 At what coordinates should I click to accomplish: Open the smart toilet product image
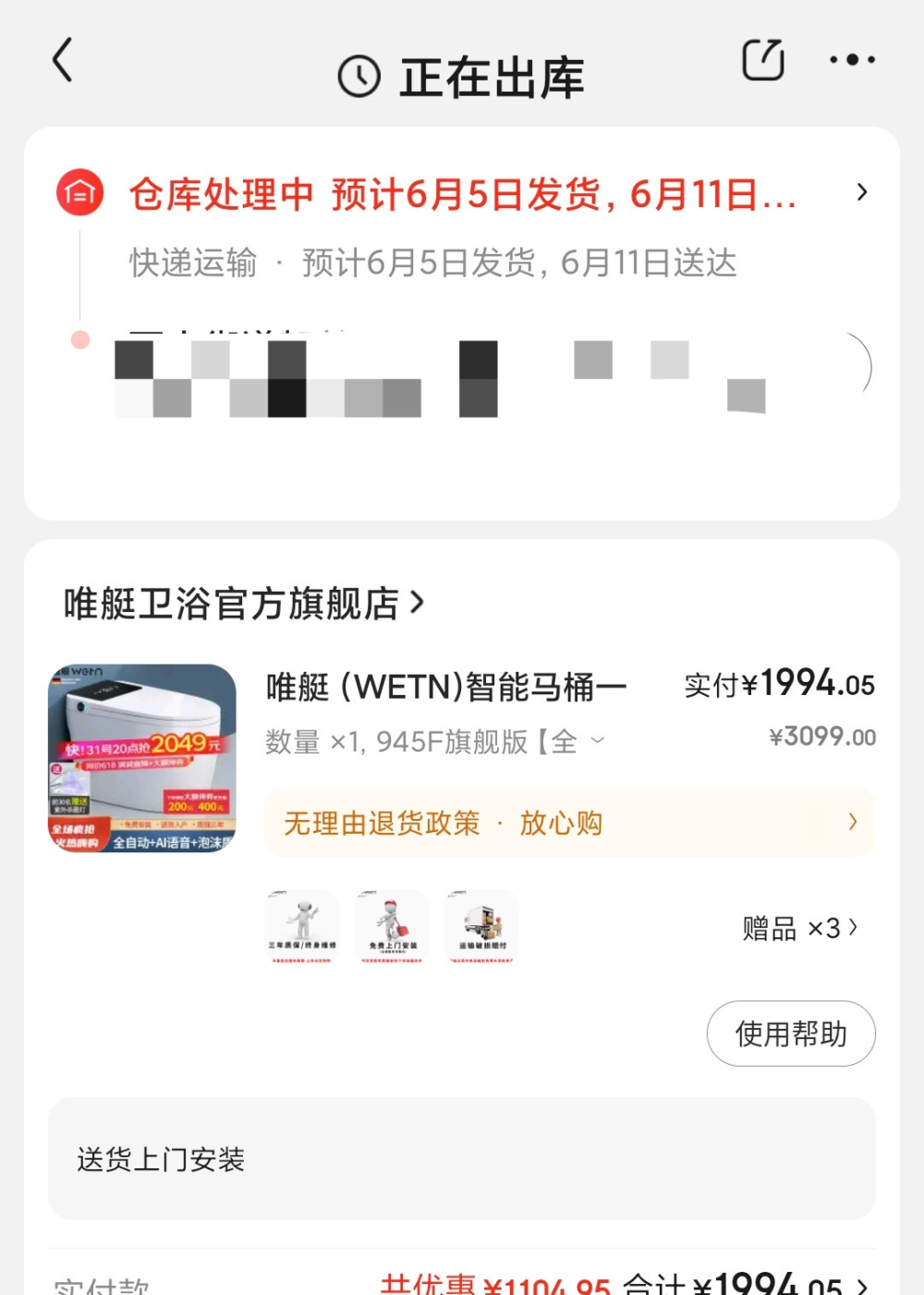(142, 758)
